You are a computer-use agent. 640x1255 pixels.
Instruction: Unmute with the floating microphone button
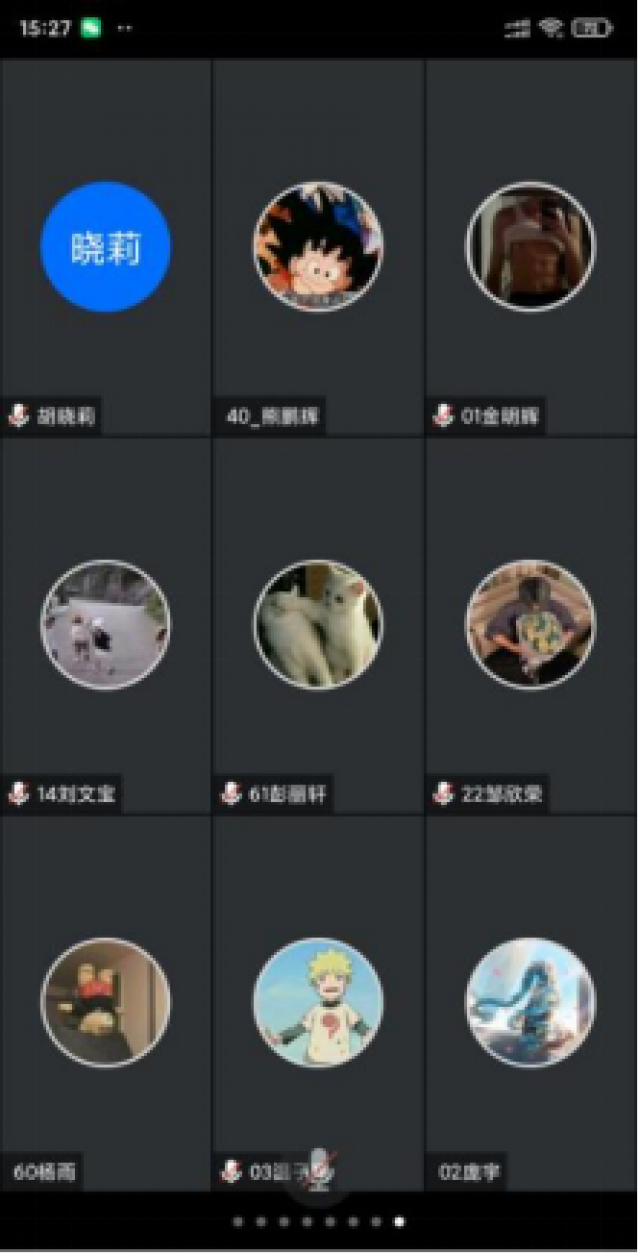(x=319, y=1170)
